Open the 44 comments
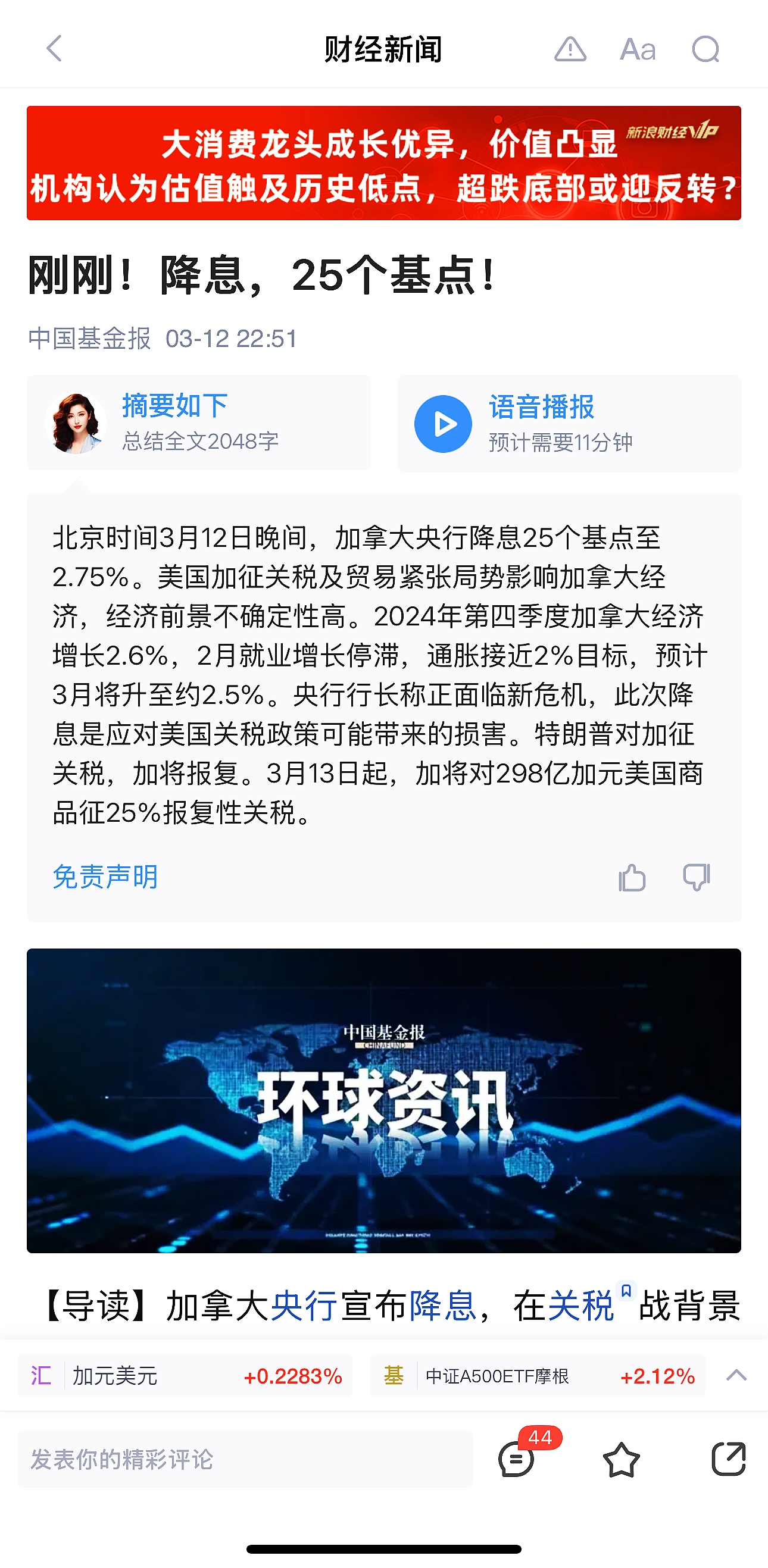768x1568 pixels. coord(518,1459)
